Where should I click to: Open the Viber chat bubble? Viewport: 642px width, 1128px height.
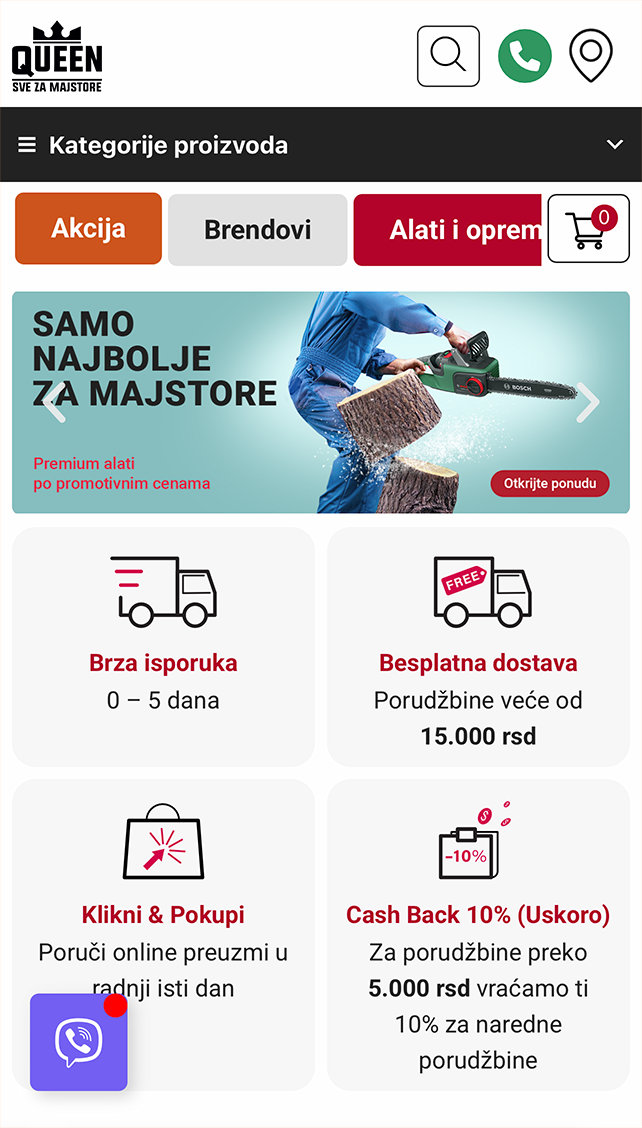pos(79,1042)
